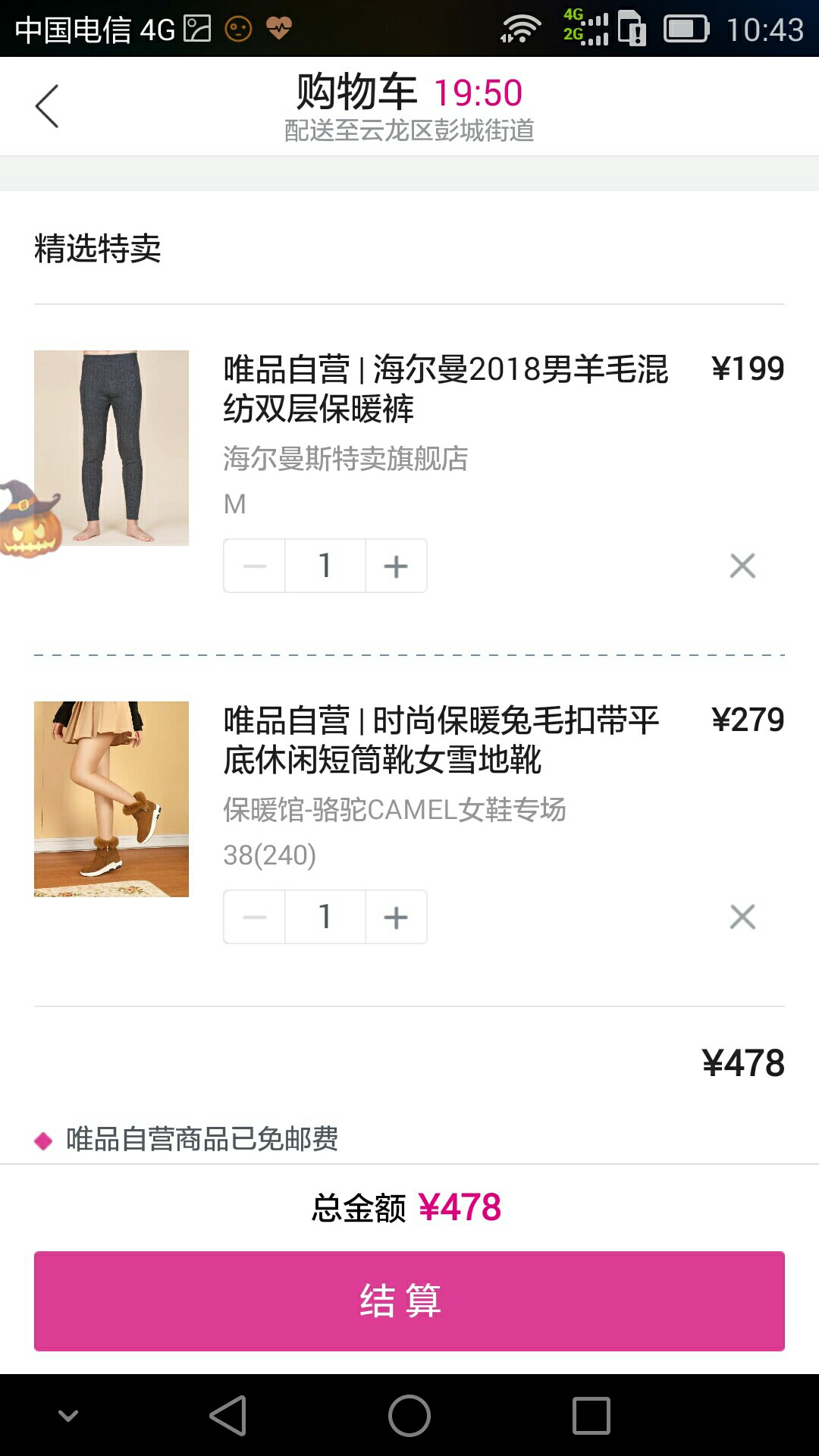Open the floating Halloween pumpkin icon
819x1456 pixels.
click(30, 519)
